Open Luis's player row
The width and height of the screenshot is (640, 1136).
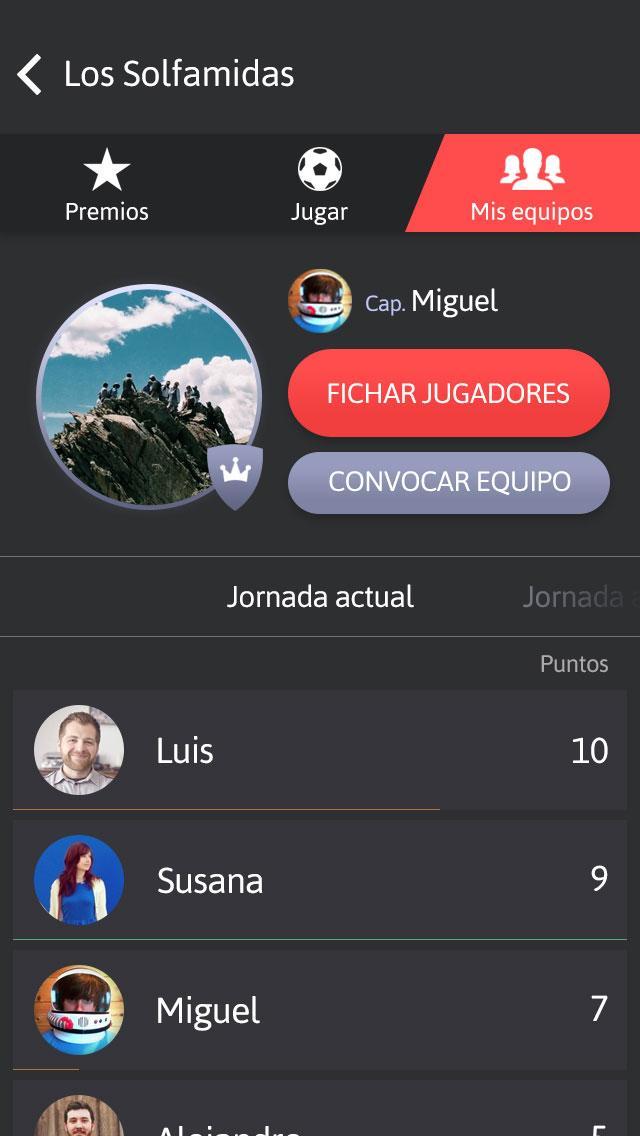[x=320, y=750]
